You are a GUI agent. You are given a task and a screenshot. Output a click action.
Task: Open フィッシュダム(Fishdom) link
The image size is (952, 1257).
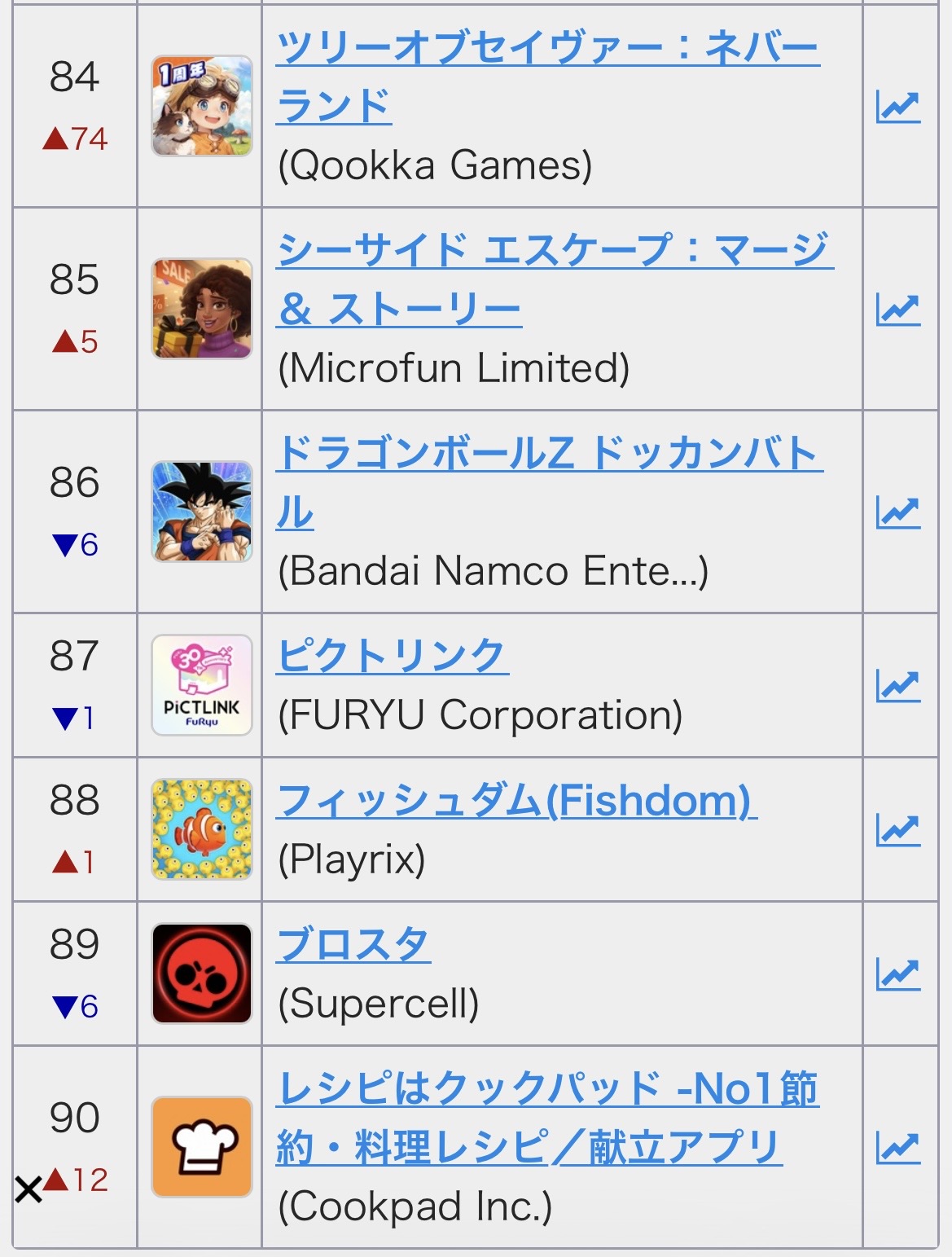tap(516, 801)
